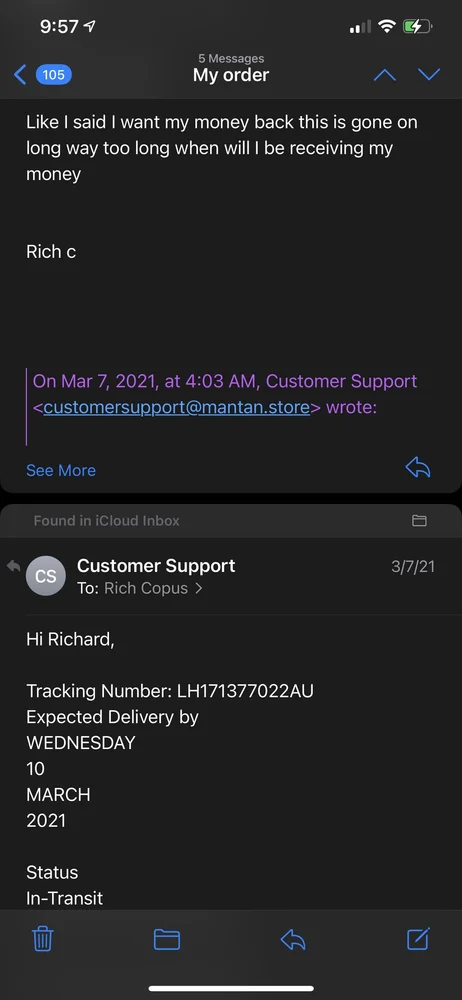Move message using the bottom folder icon
Viewport: 462px width, 1000px height.
click(167, 939)
